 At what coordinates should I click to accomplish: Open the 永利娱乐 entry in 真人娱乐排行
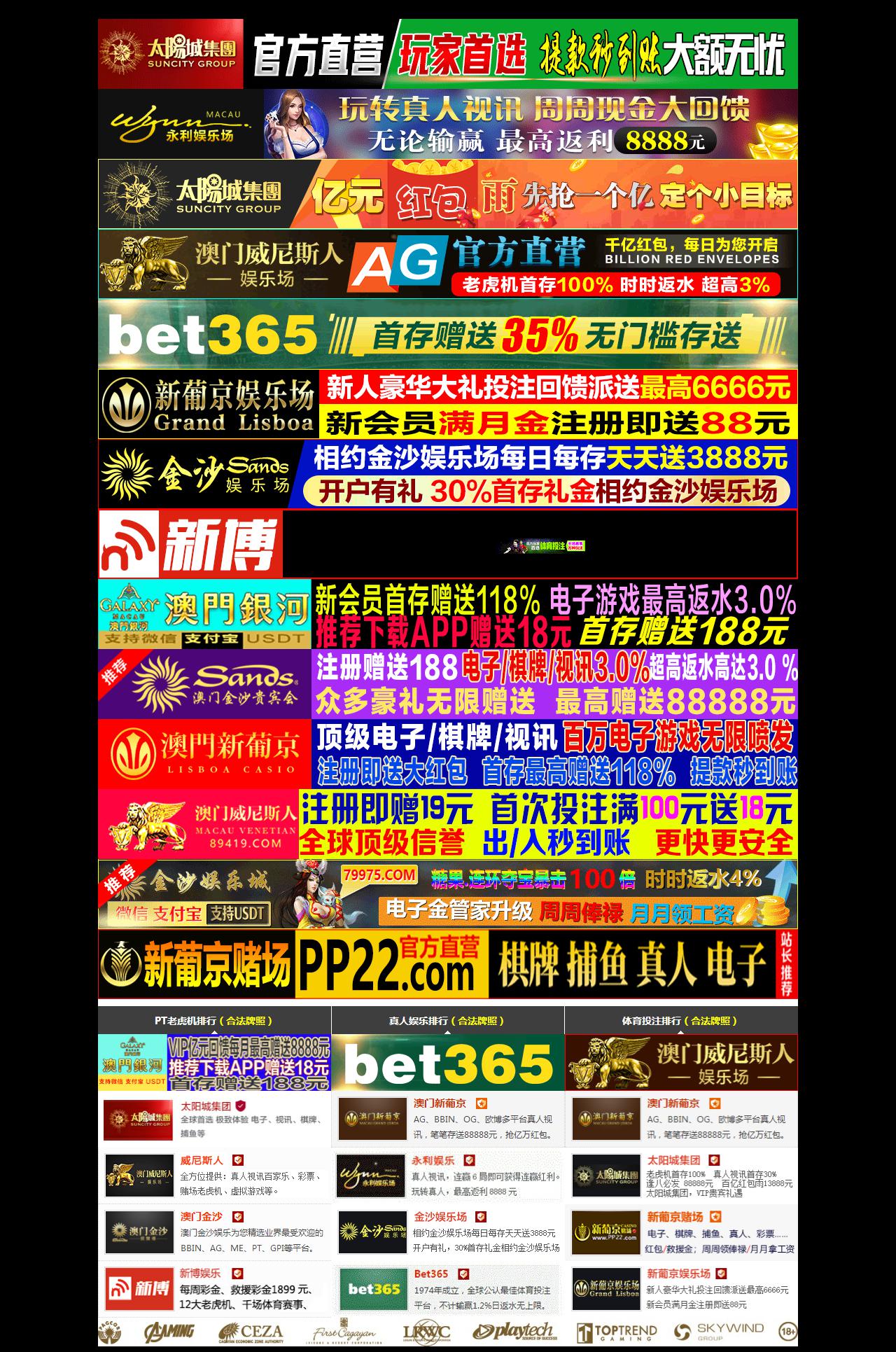tap(433, 1160)
